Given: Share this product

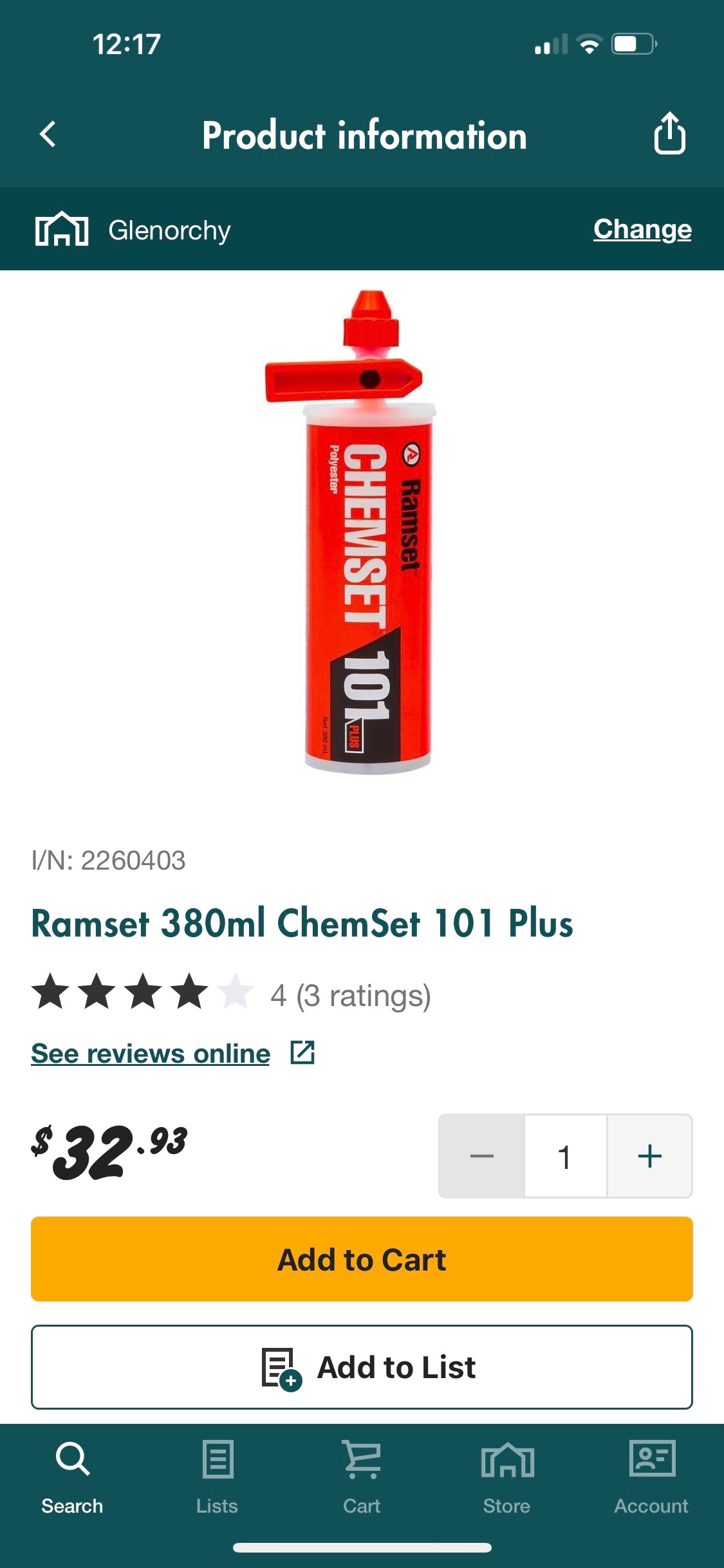Looking at the screenshot, I should (x=669, y=133).
